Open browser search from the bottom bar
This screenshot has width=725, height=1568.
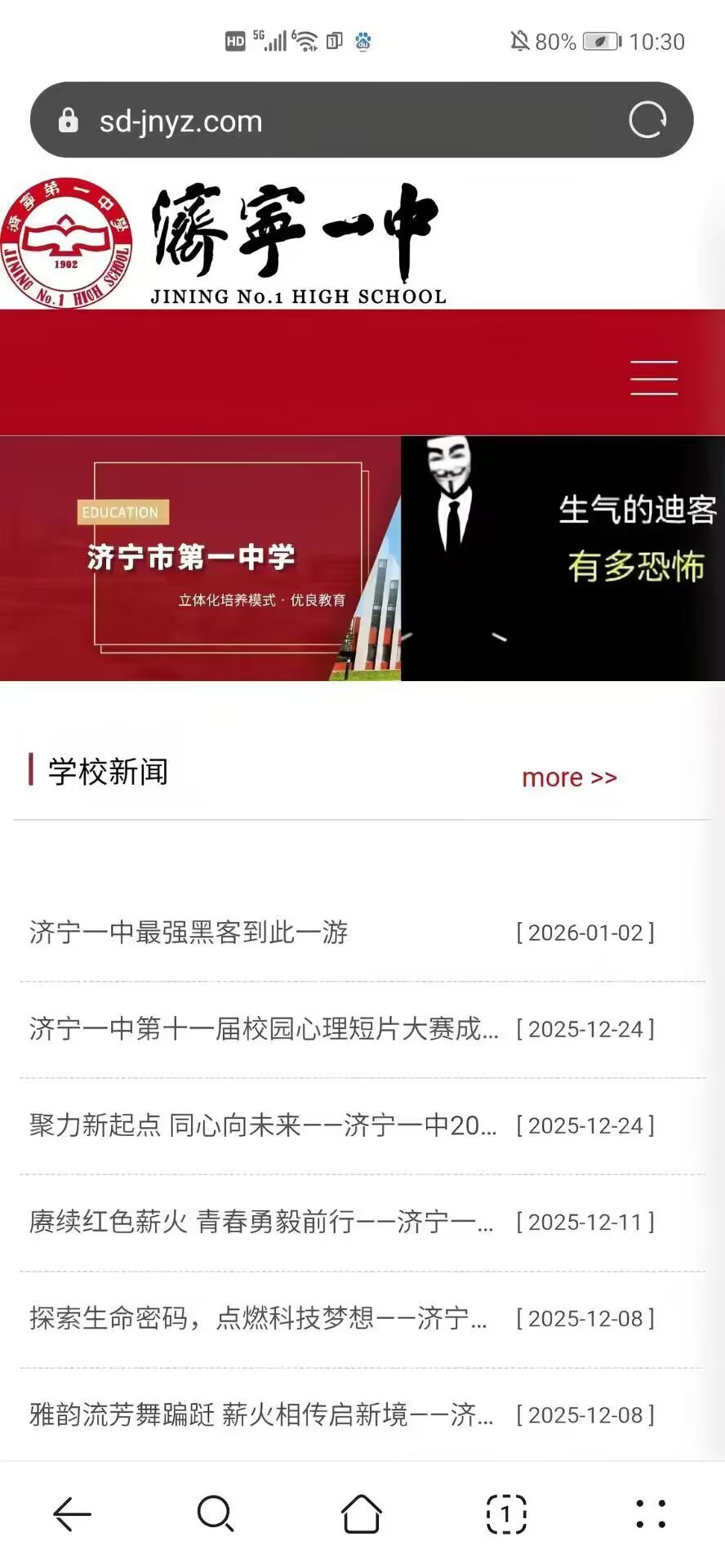tap(216, 1515)
